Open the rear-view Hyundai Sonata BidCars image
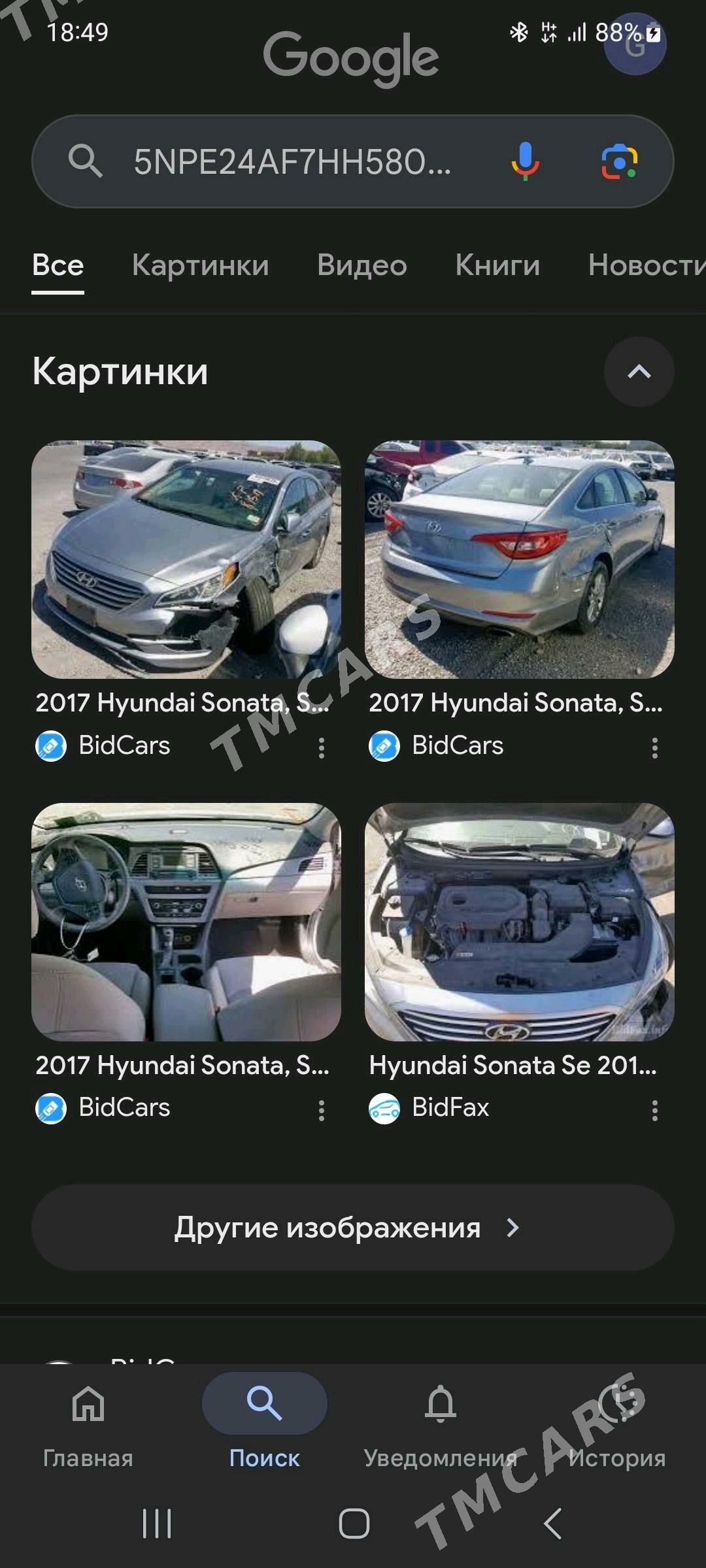The height and width of the screenshot is (1568, 706). click(x=519, y=559)
